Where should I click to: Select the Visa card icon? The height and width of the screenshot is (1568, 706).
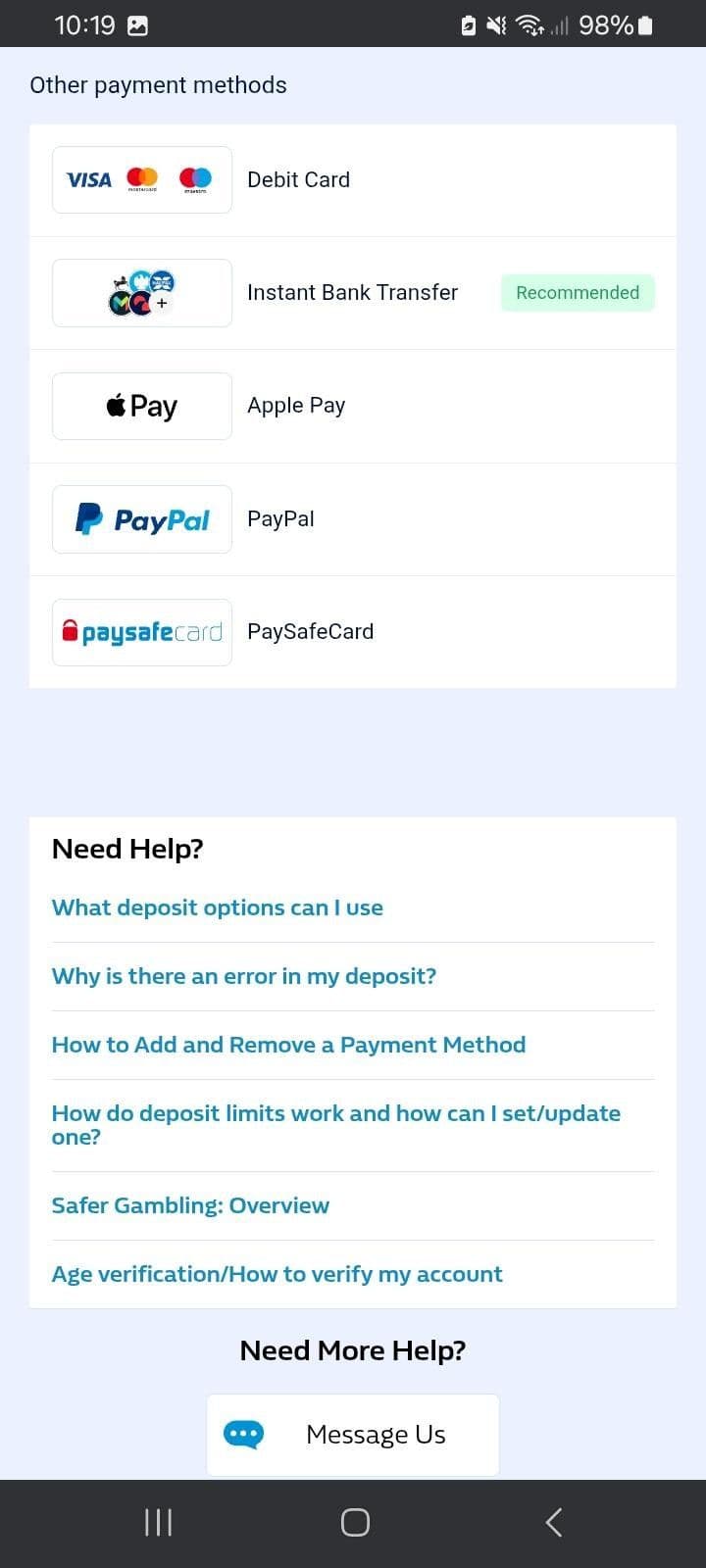click(88, 179)
